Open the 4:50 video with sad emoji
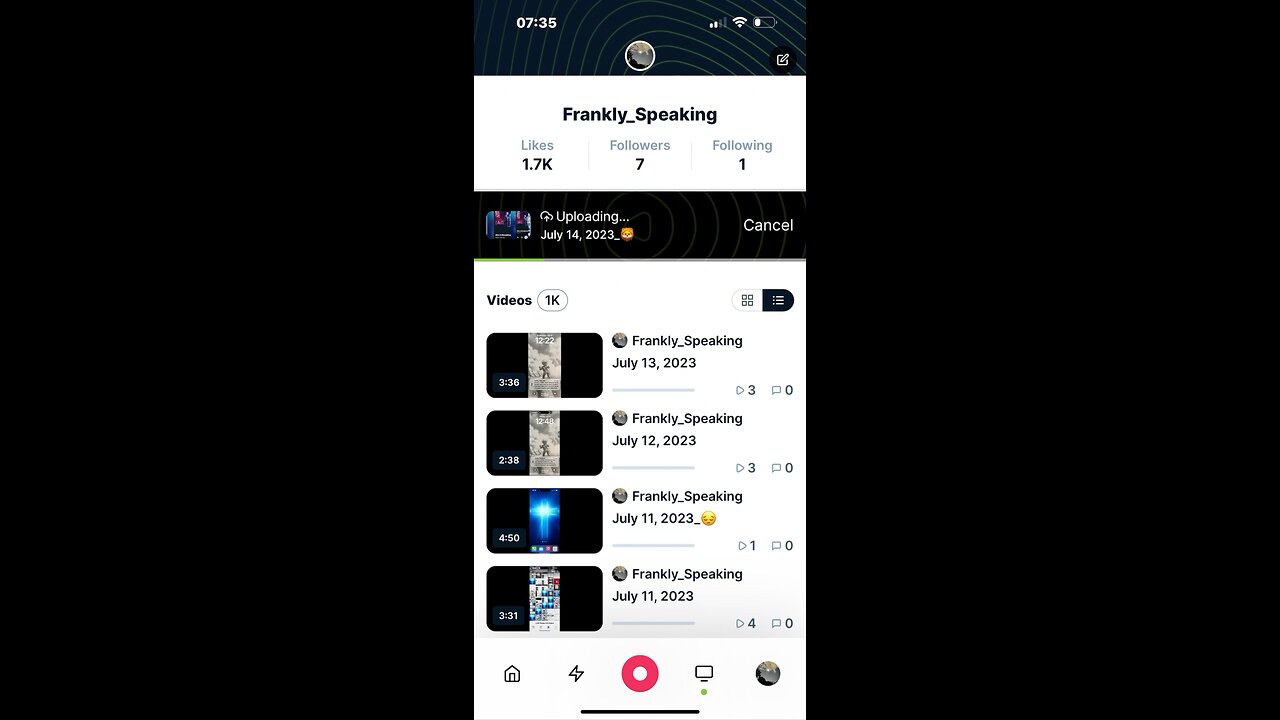The height and width of the screenshot is (720, 1280). [544, 521]
